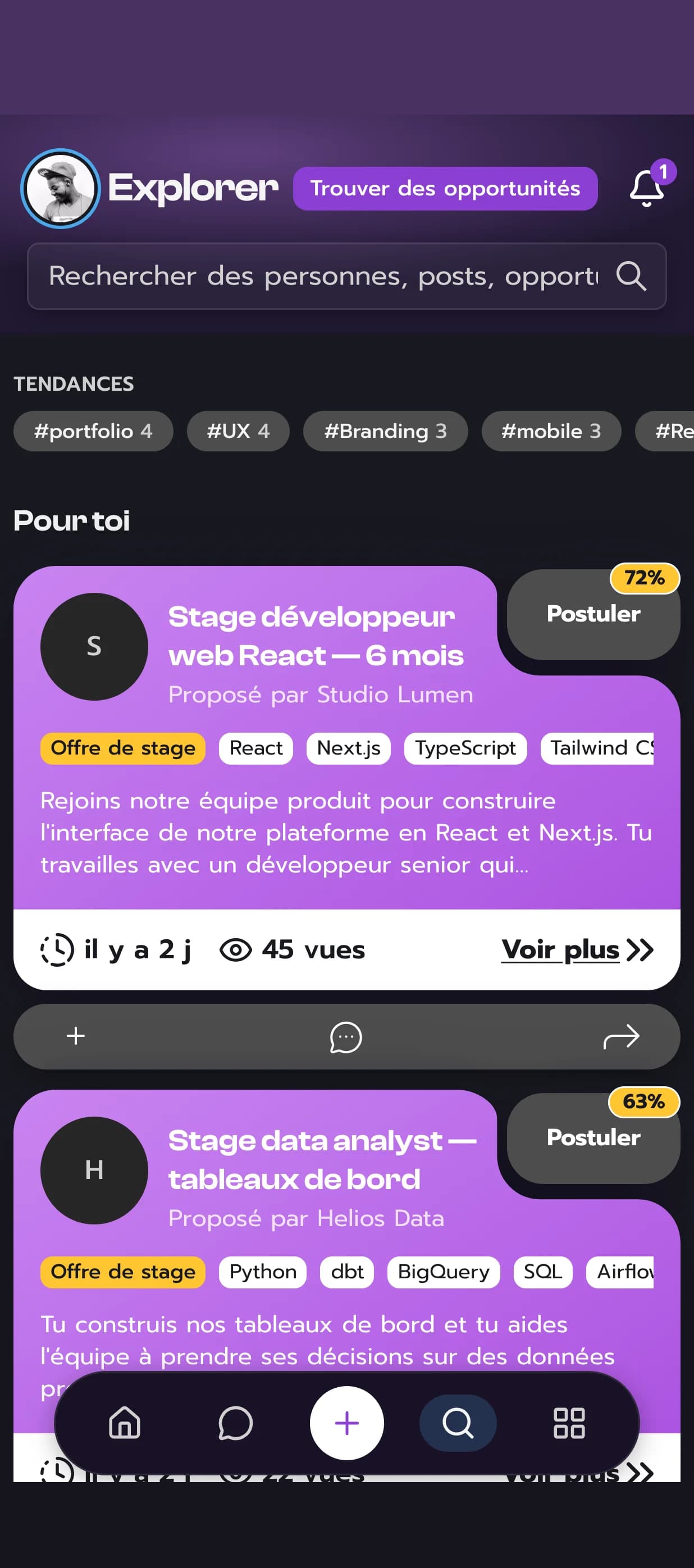Select the #UX trend chip
This screenshot has height=1568, width=694.
coord(238,431)
